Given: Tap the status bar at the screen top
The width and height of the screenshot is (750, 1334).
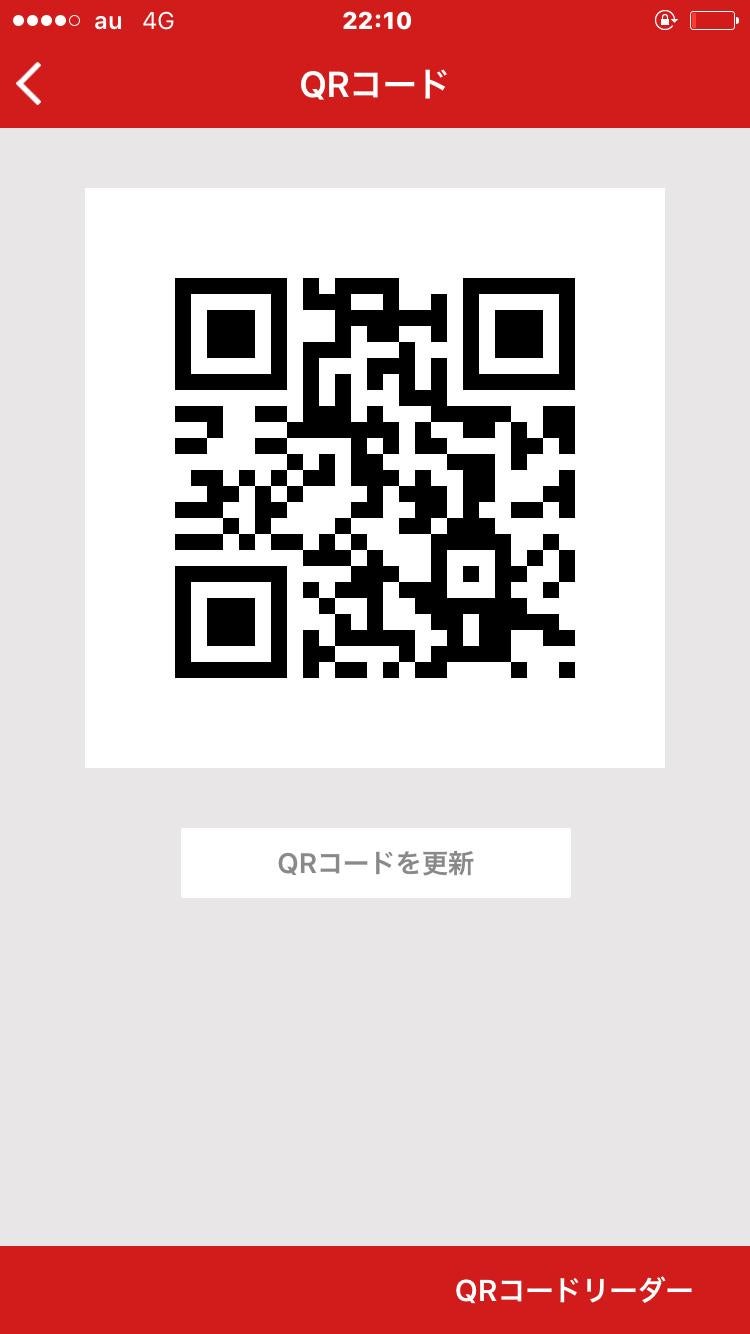Looking at the screenshot, I should [300, 20].
